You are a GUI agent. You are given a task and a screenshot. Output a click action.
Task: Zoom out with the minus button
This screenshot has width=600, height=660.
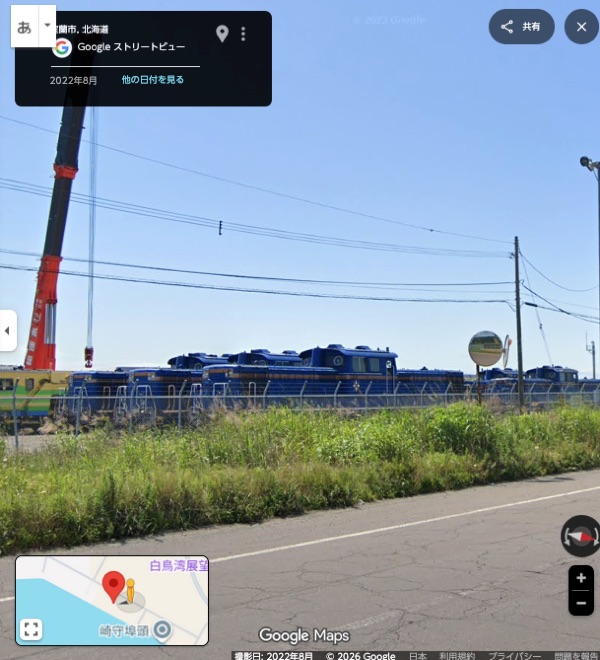click(x=581, y=603)
